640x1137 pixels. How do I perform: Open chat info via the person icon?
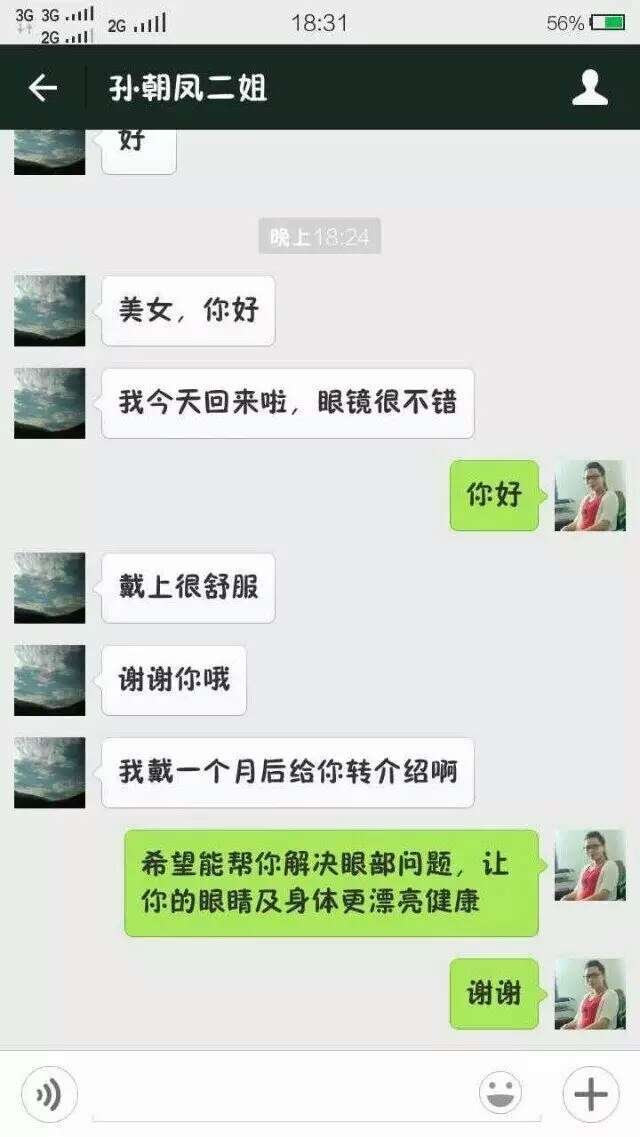pos(590,88)
